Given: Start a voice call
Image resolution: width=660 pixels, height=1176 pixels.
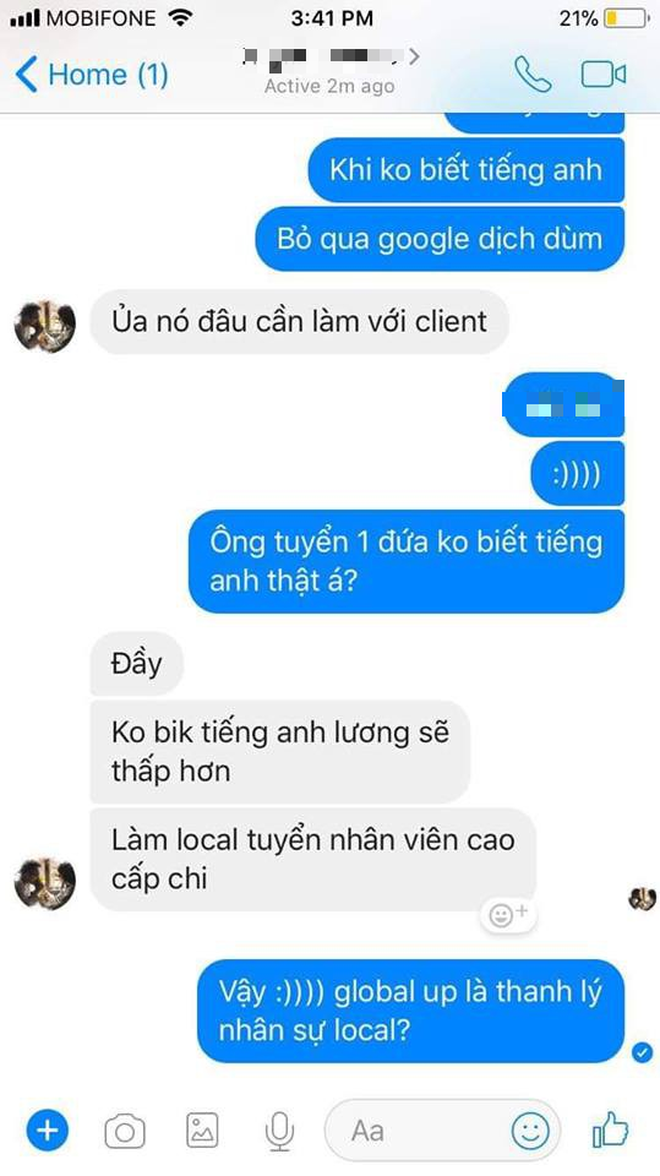Looking at the screenshot, I should coord(530,74).
